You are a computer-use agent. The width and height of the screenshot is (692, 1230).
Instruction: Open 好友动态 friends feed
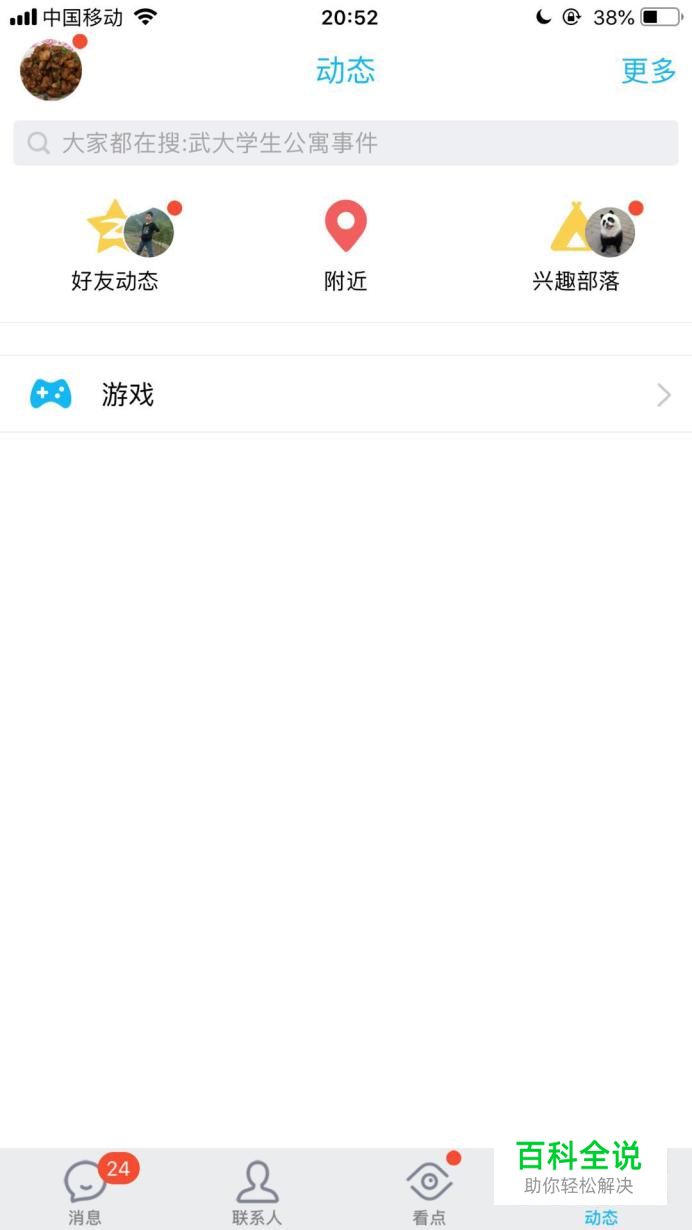coord(115,246)
